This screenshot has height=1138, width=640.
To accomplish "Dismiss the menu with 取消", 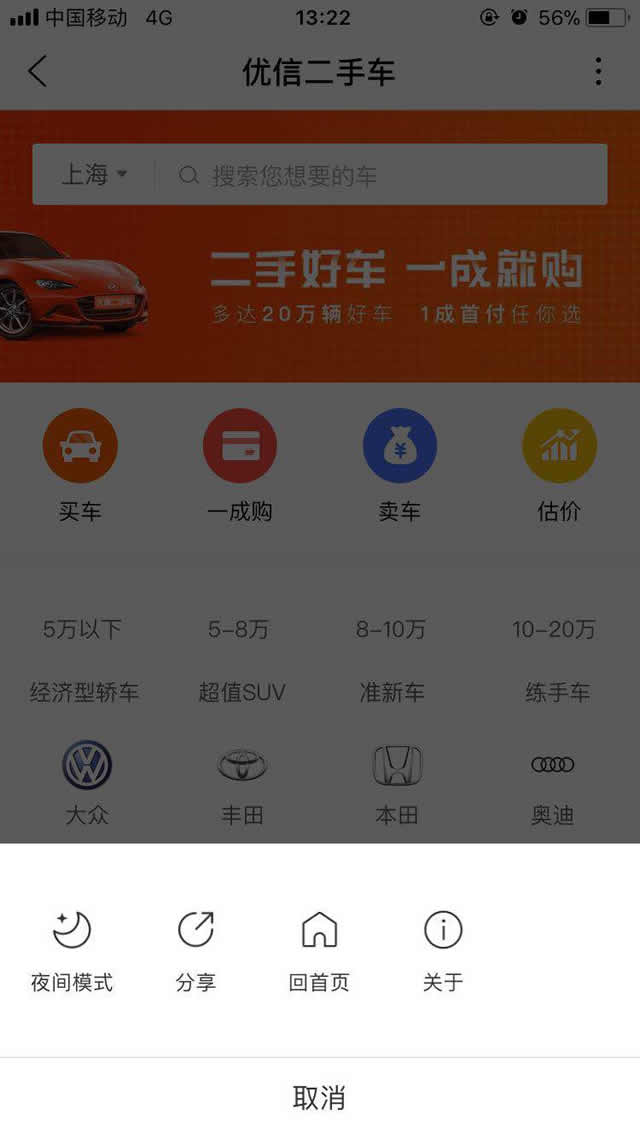I will pos(319,1097).
